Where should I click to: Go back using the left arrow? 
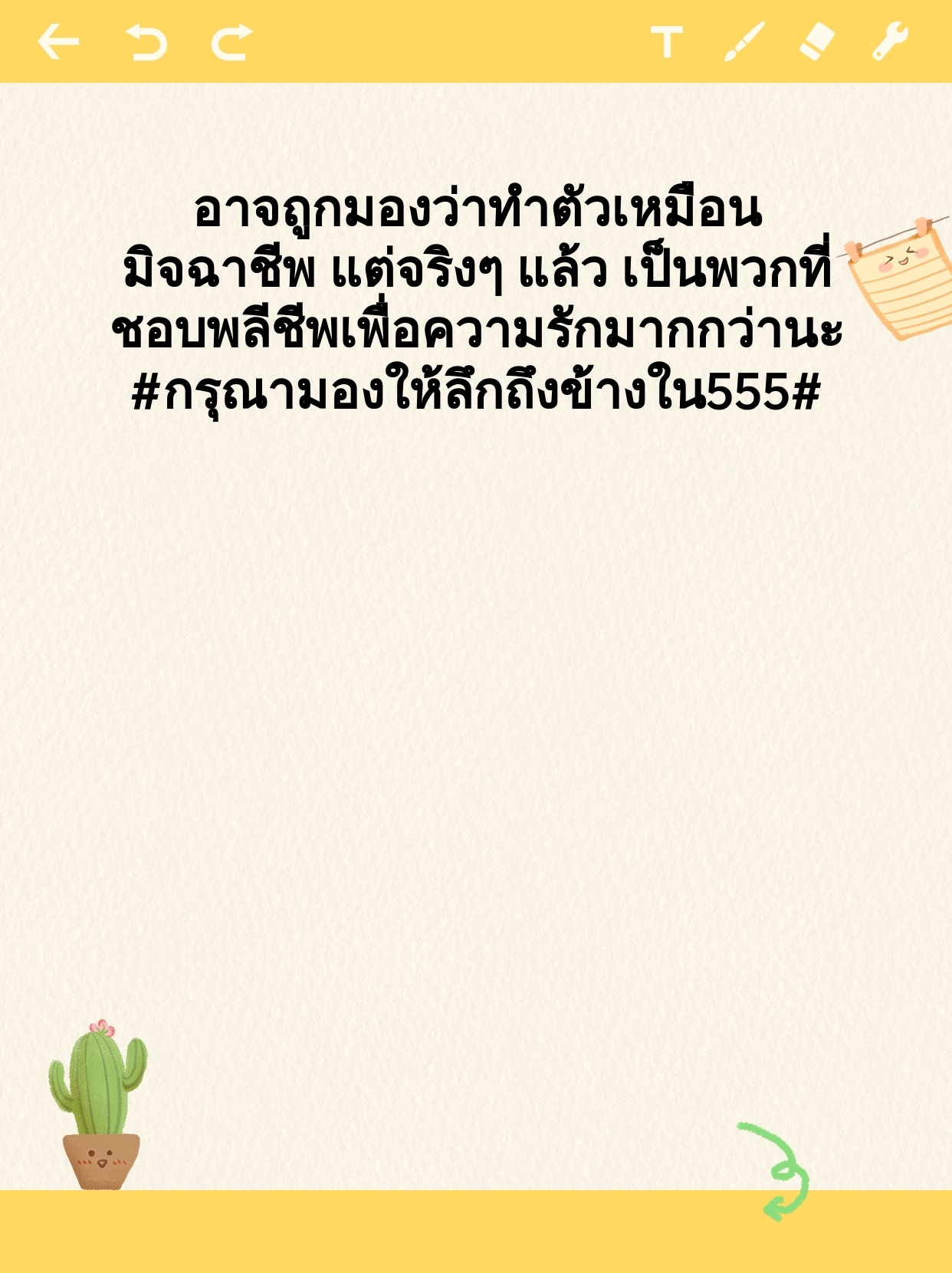tap(58, 41)
